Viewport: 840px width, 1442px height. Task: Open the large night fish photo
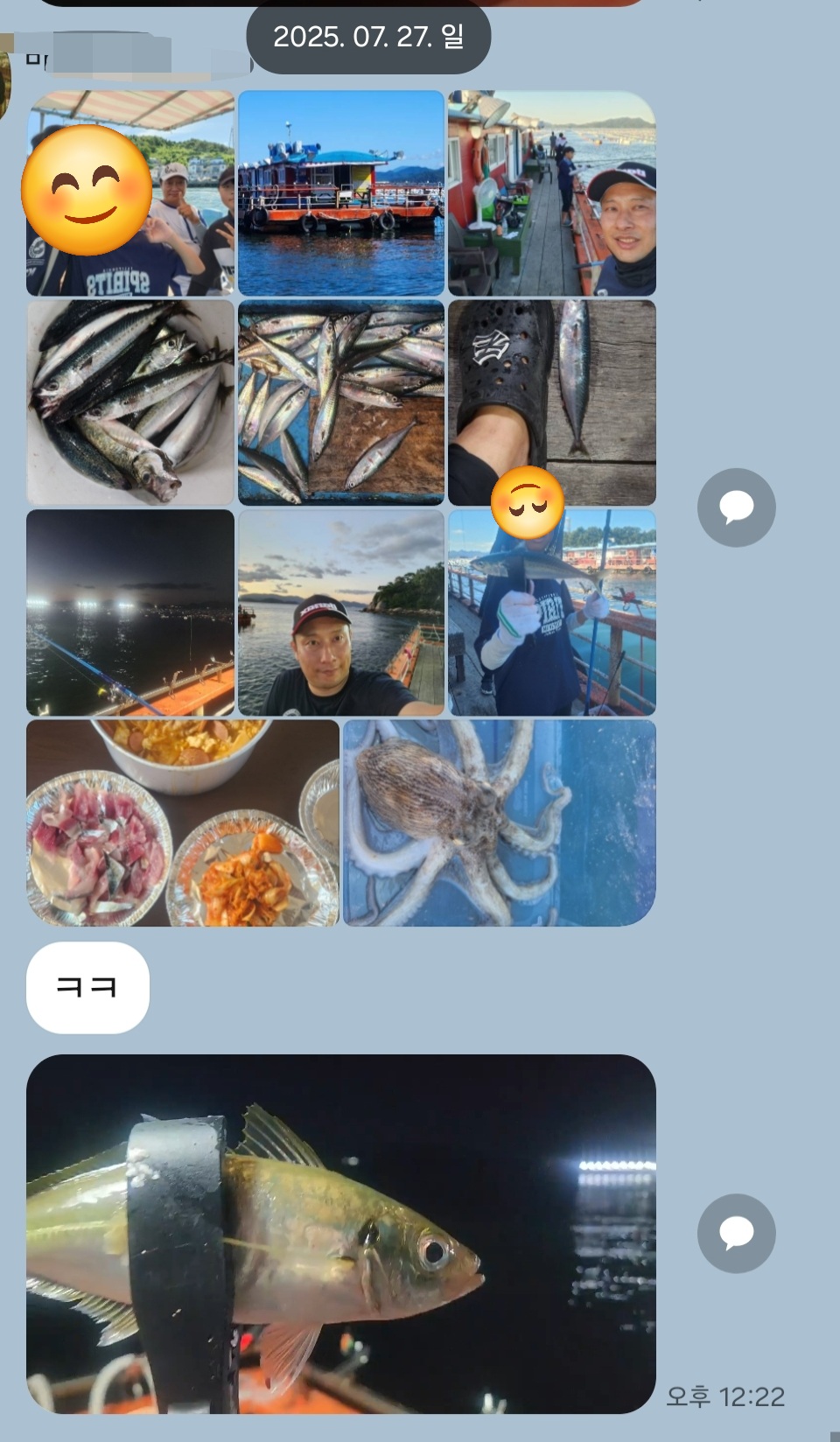click(341, 1234)
